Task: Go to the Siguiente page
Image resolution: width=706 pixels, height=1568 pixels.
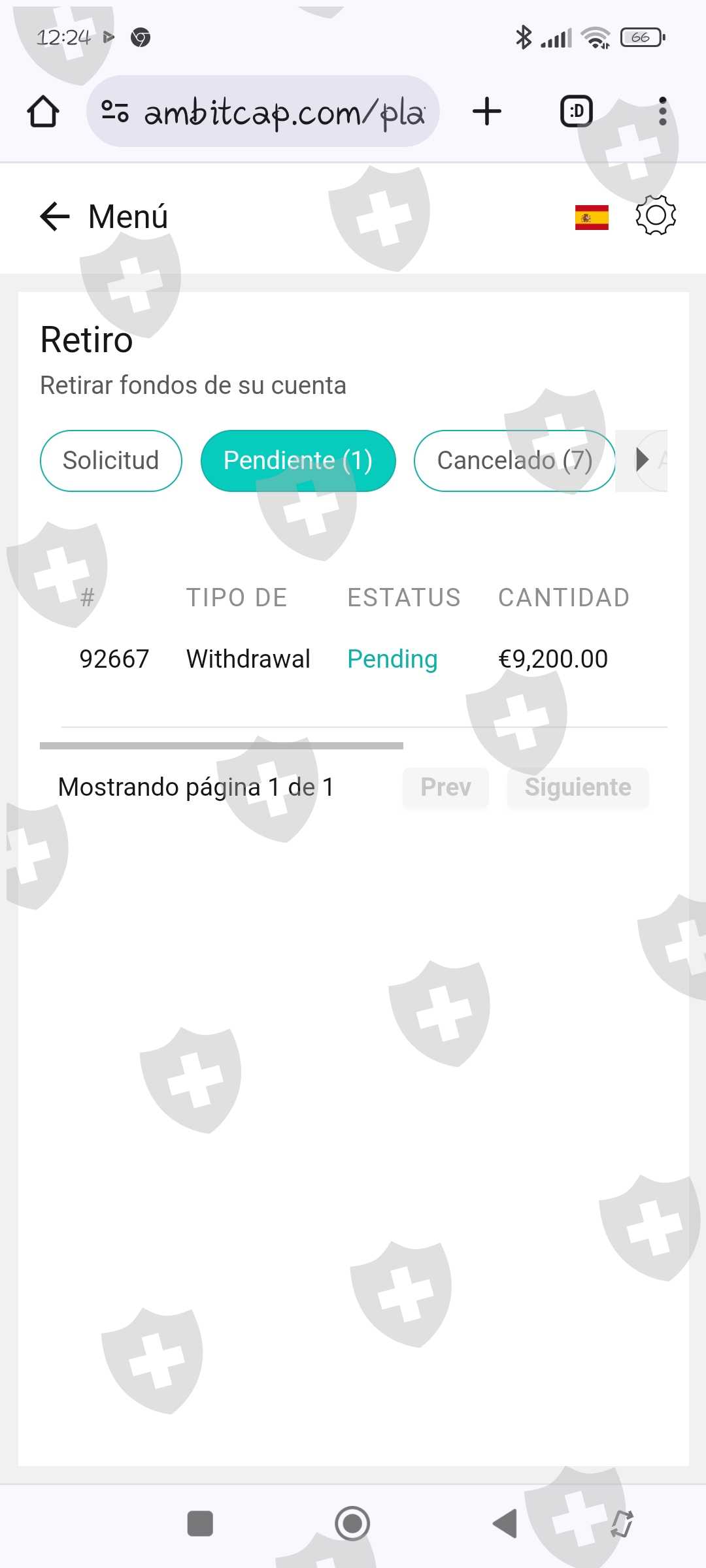Action: click(x=578, y=787)
